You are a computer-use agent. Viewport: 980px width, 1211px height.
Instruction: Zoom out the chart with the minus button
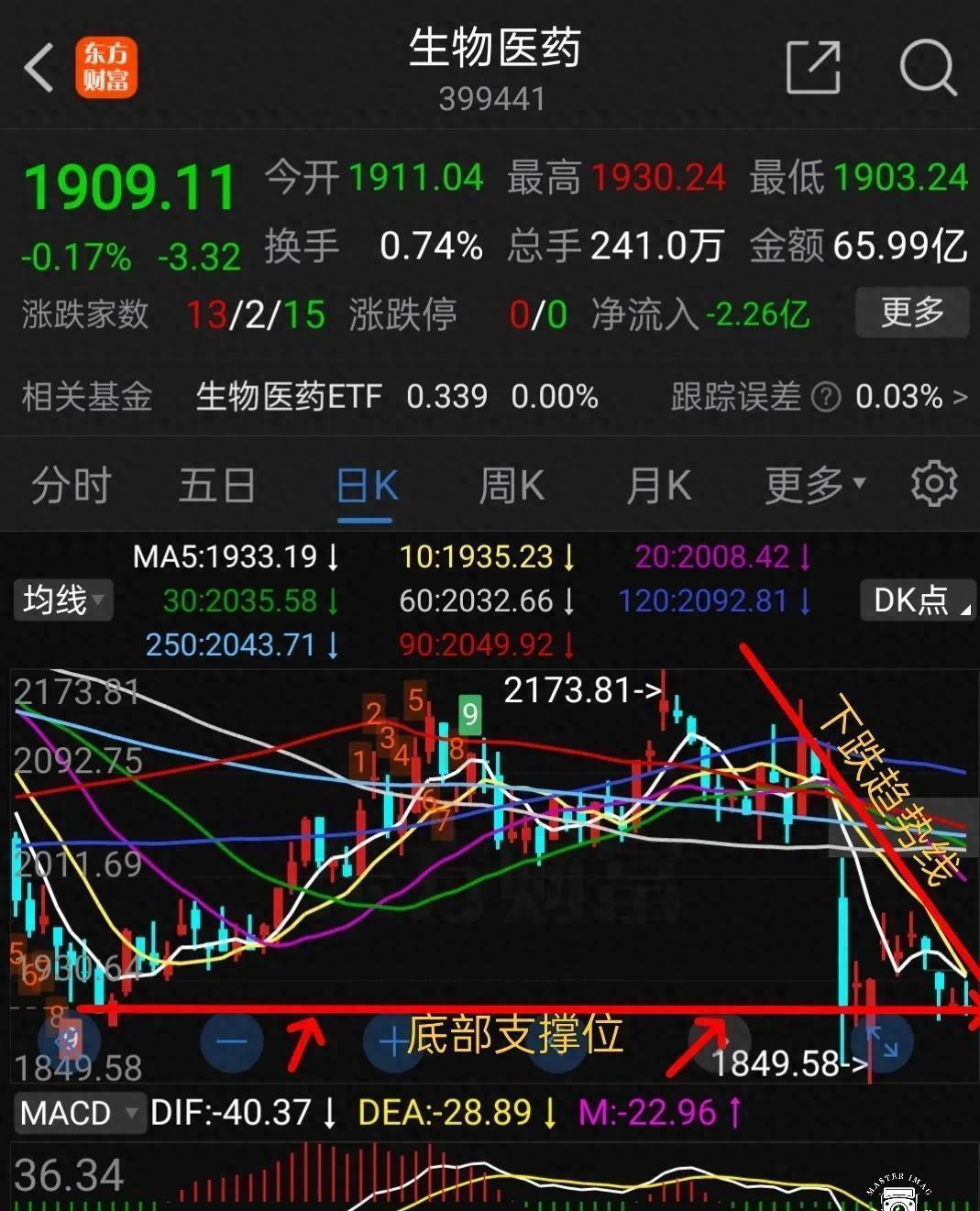[232, 1041]
